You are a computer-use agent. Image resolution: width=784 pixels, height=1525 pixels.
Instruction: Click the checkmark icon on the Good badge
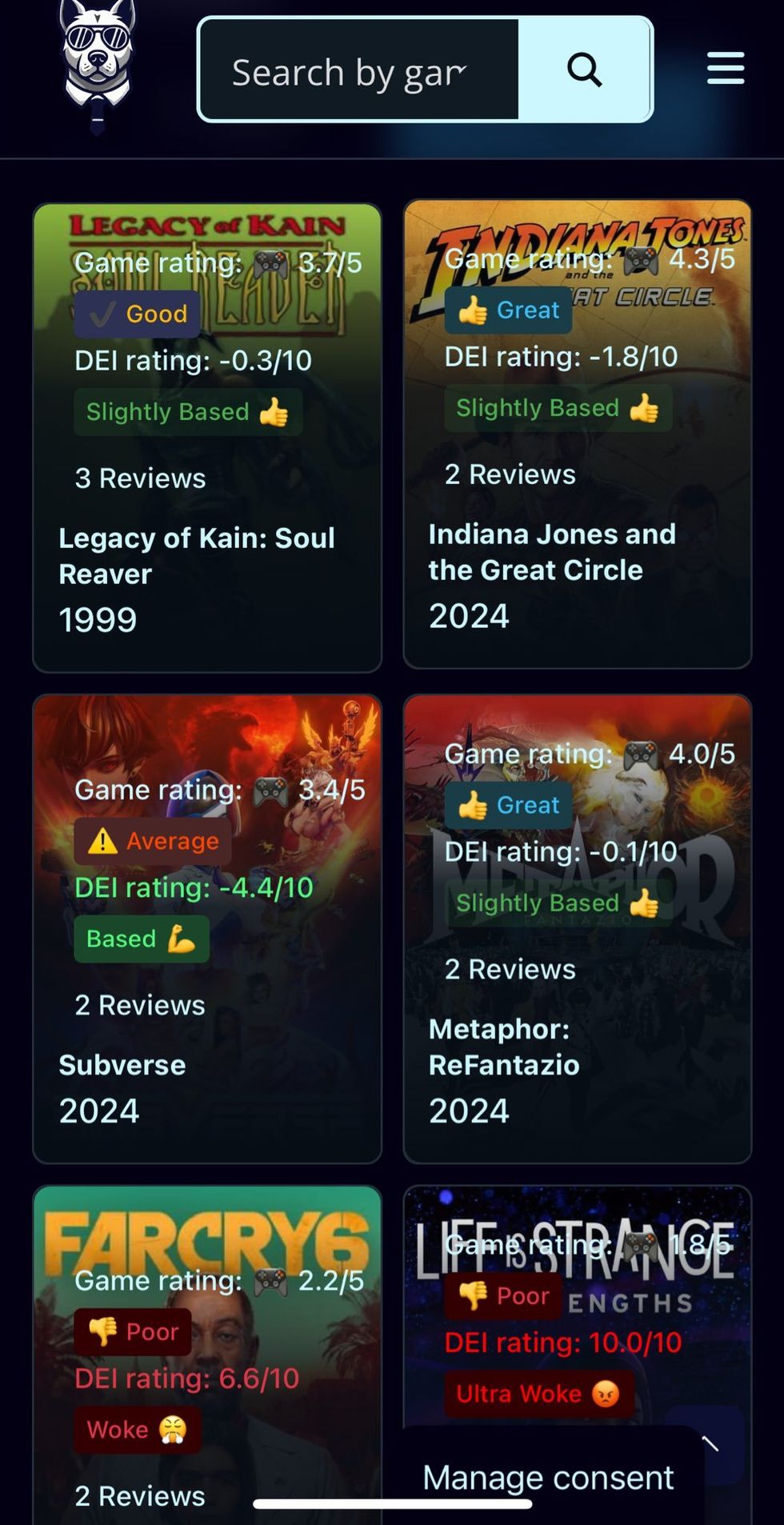[x=101, y=314]
